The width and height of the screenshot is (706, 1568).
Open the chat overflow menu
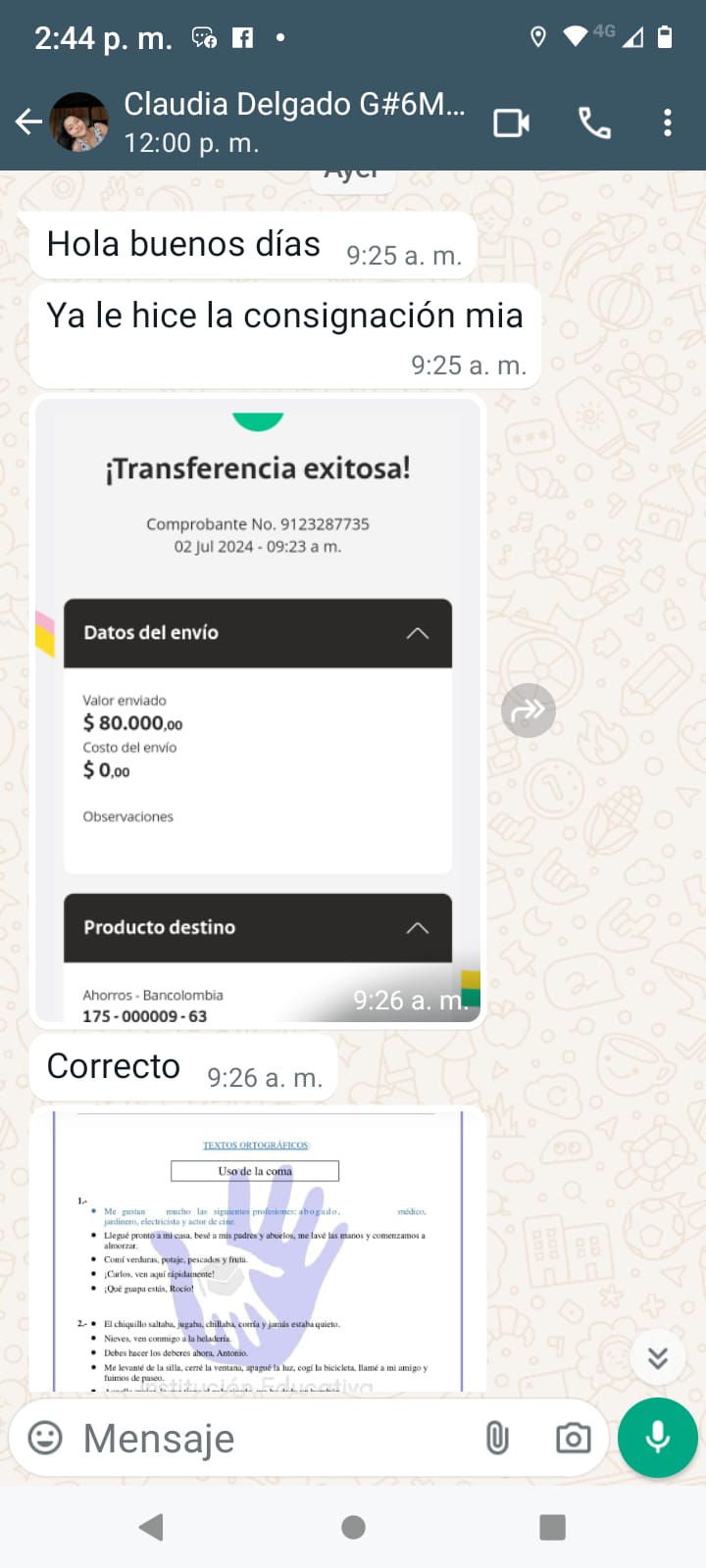pyautogui.click(x=668, y=122)
